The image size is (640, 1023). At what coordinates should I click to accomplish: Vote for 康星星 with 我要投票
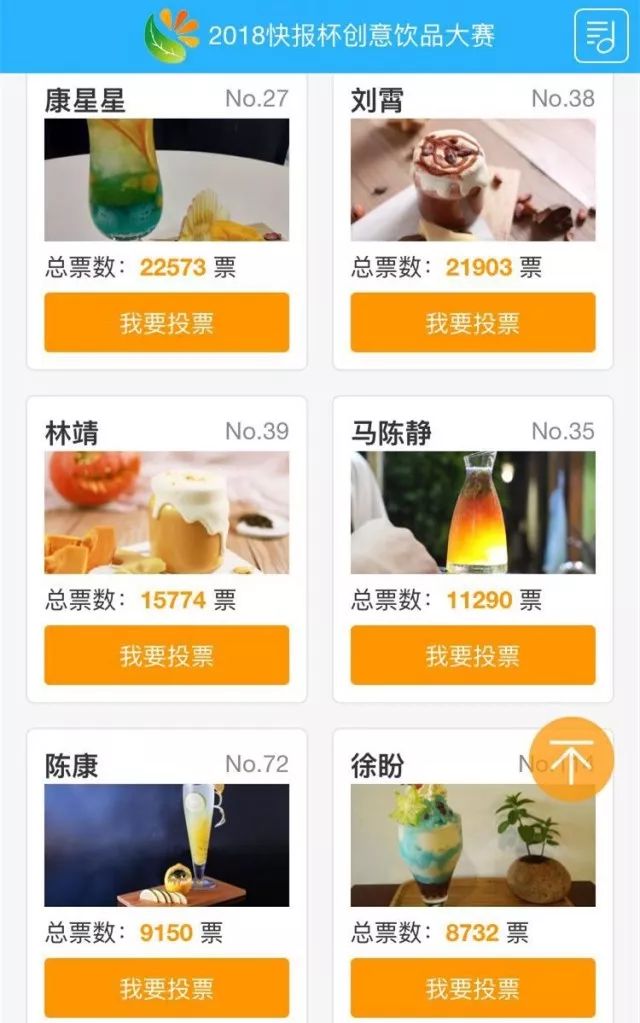(167, 323)
